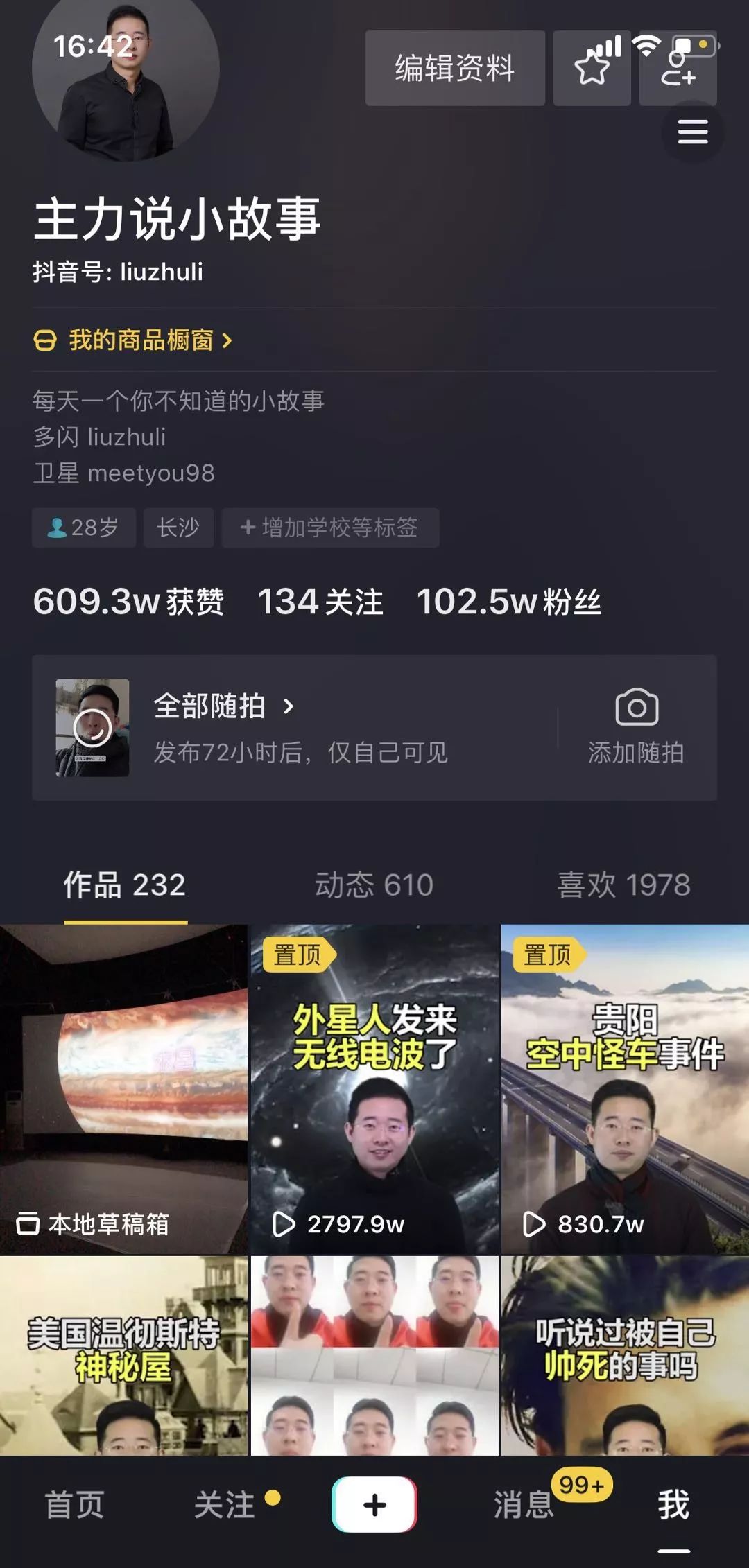Screen dimensions: 749x1568
Task: Open the hamburger menu
Action: pos(692,132)
